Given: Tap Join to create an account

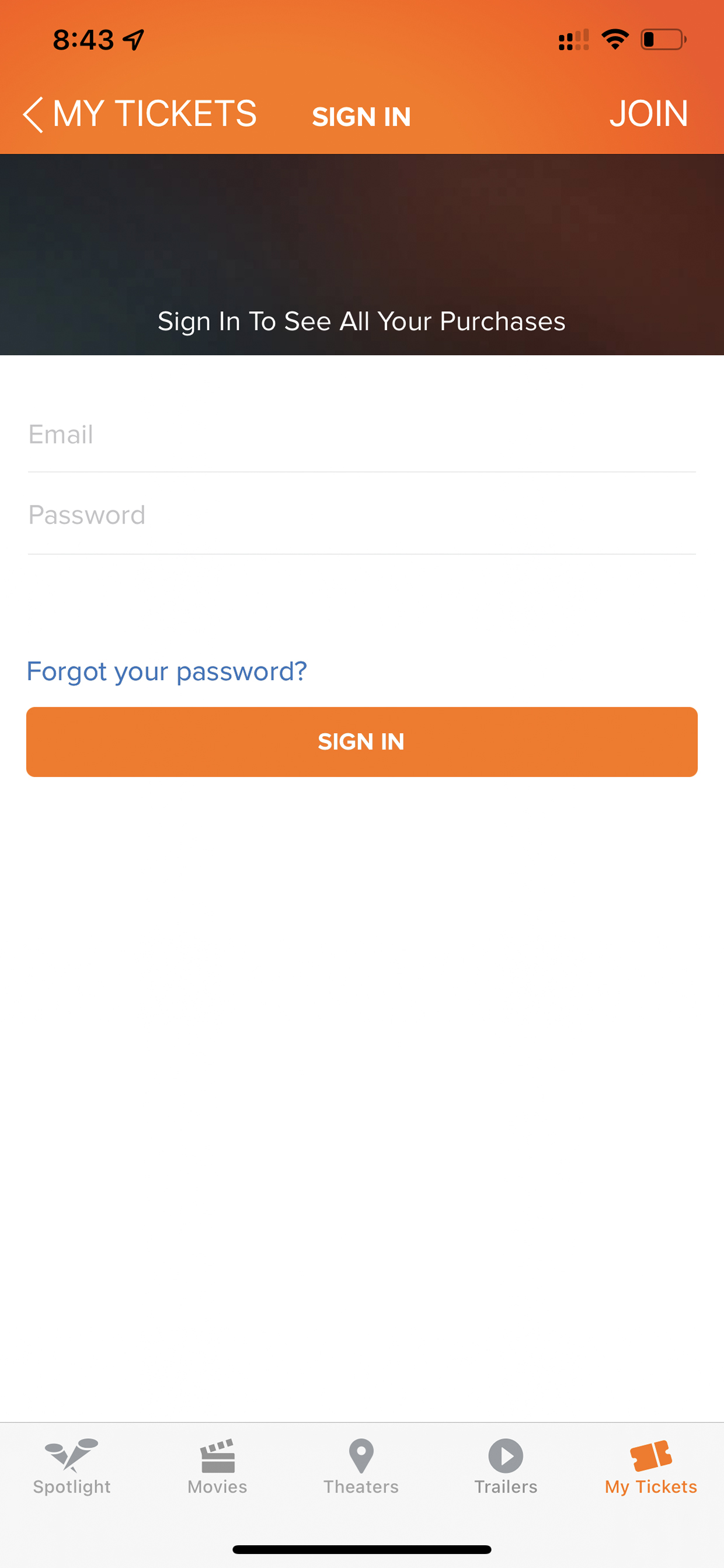Looking at the screenshot, I should coord(649,114).
